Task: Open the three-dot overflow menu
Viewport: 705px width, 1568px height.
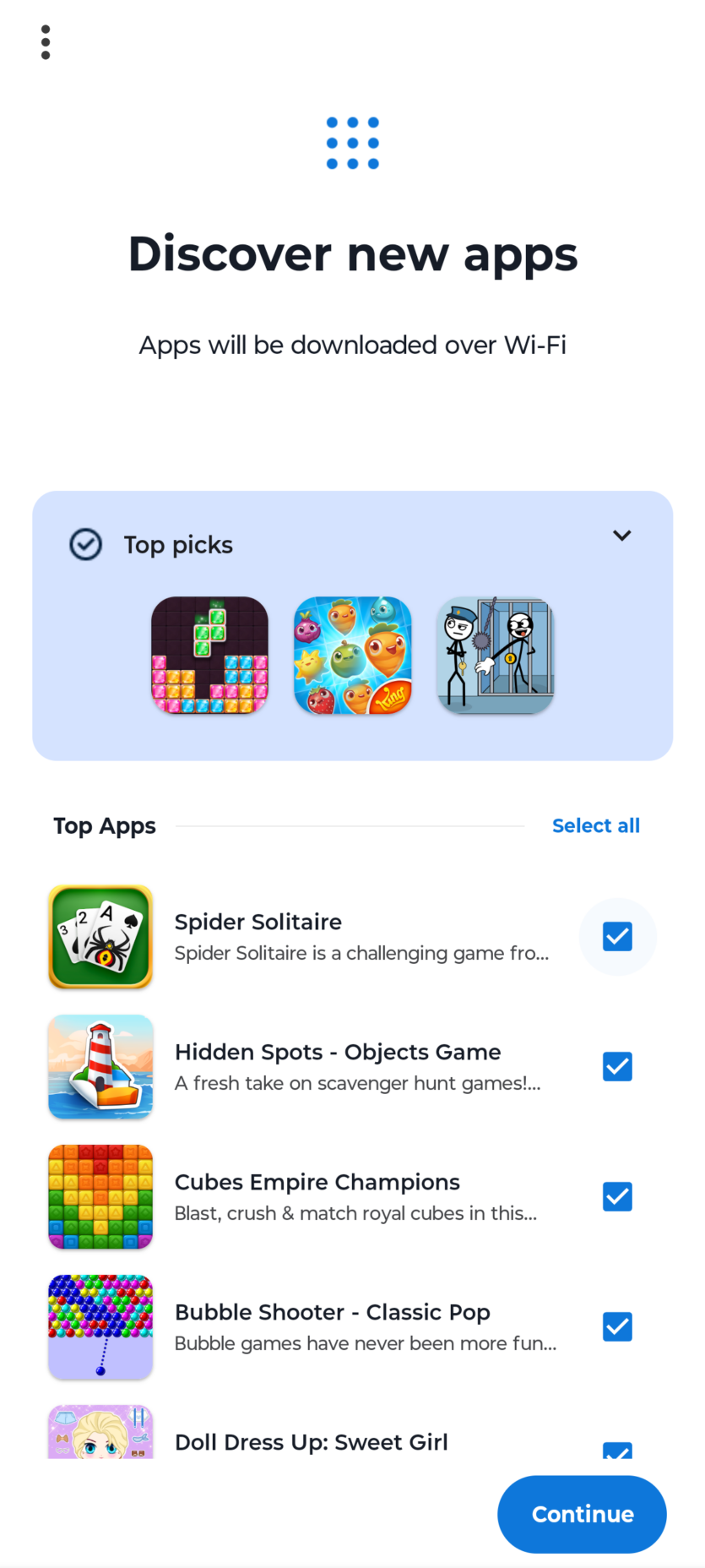Action: point(46,42)
